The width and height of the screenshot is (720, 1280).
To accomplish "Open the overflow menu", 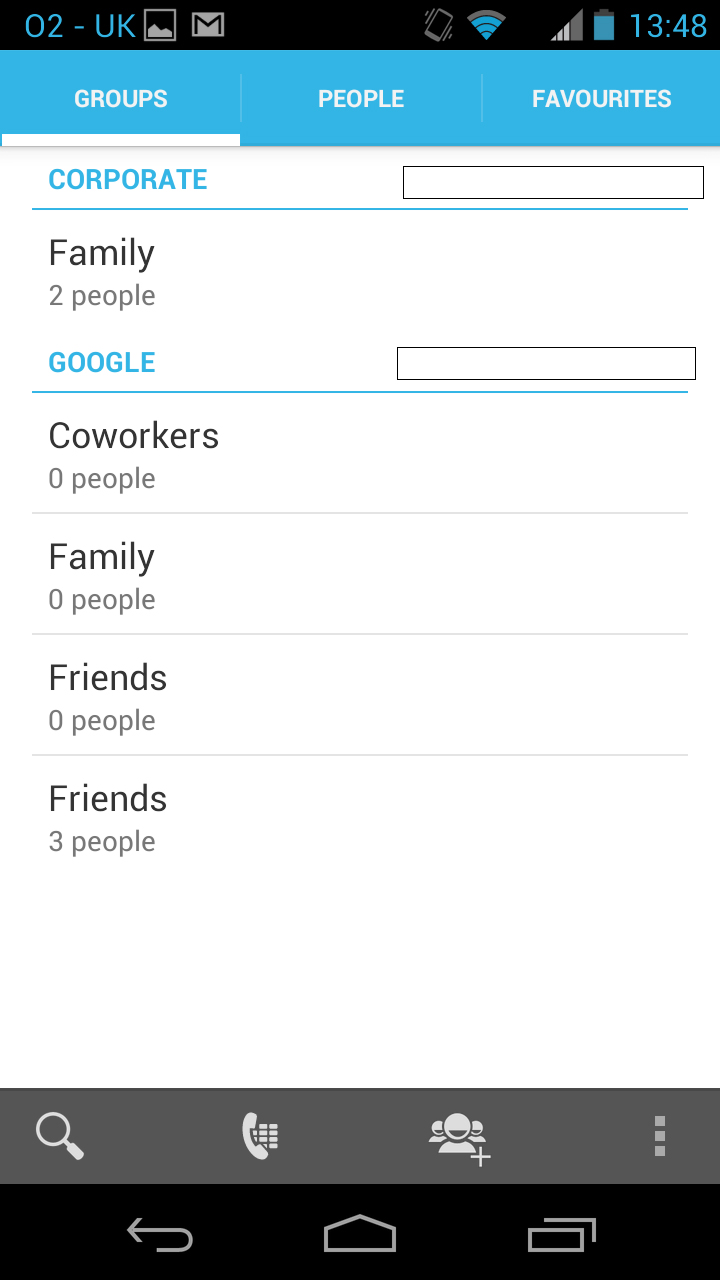I will 659,1136.
